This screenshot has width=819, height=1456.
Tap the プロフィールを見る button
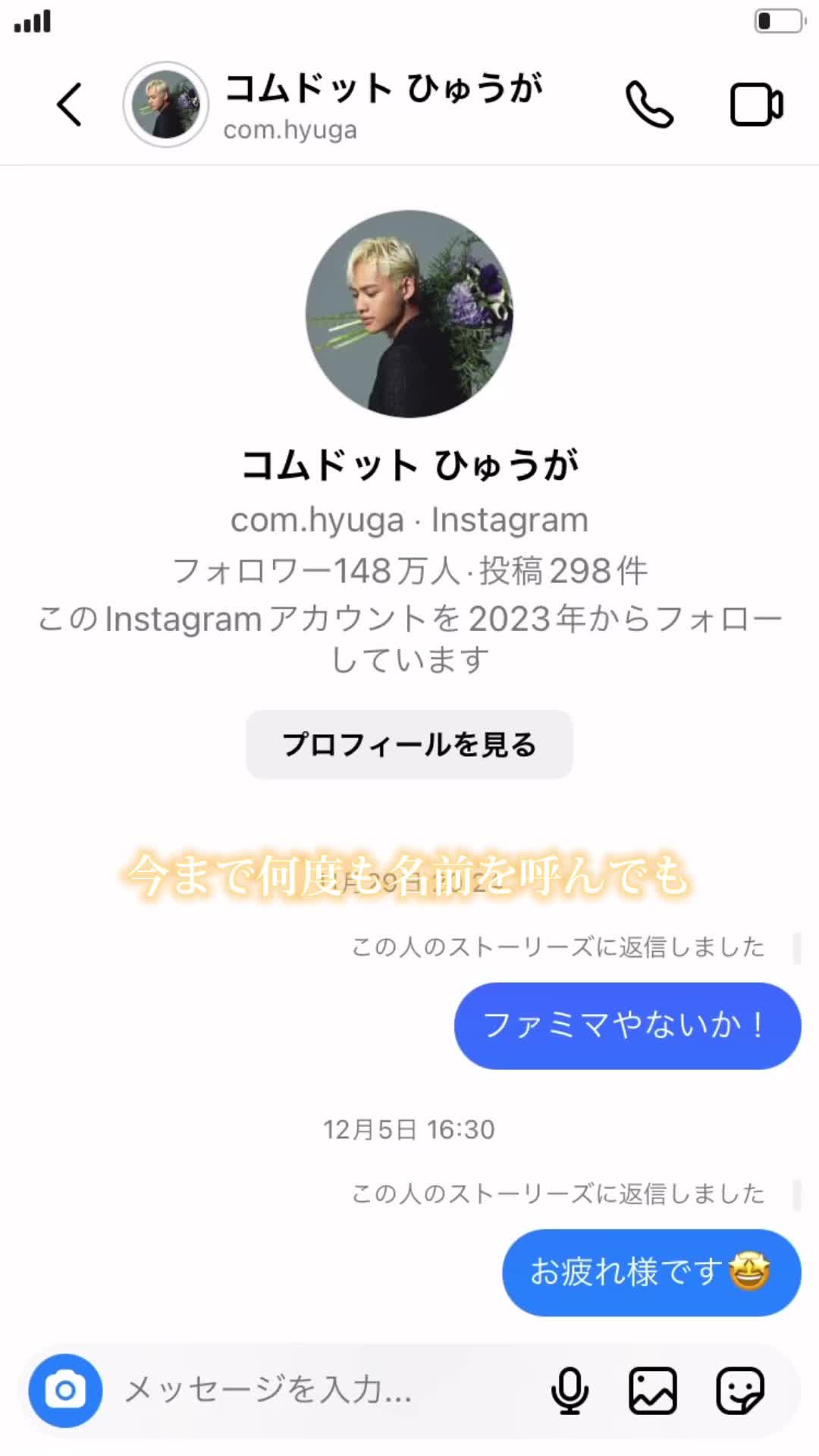tap(409, 745)
